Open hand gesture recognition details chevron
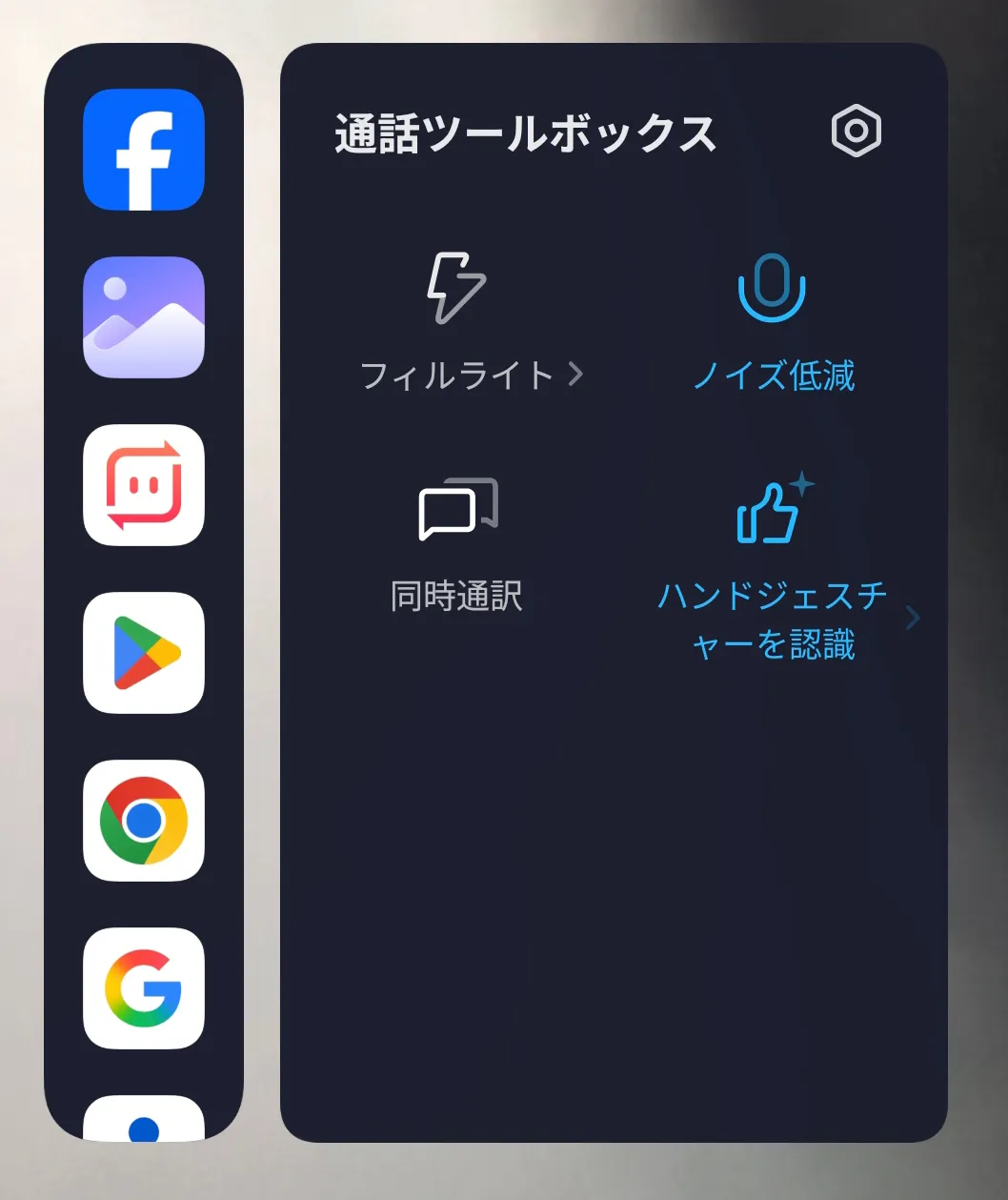Image resolution: width=1008 pixels, height=1200 pixels. coord(914,619)
